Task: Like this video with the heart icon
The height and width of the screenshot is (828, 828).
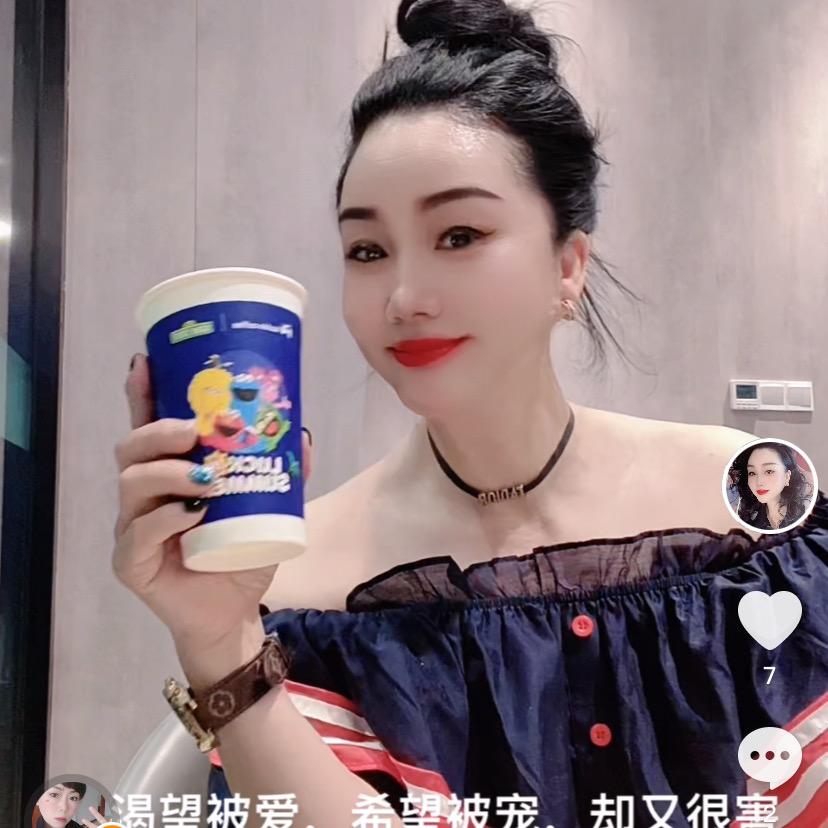Action: click(769, 618)
